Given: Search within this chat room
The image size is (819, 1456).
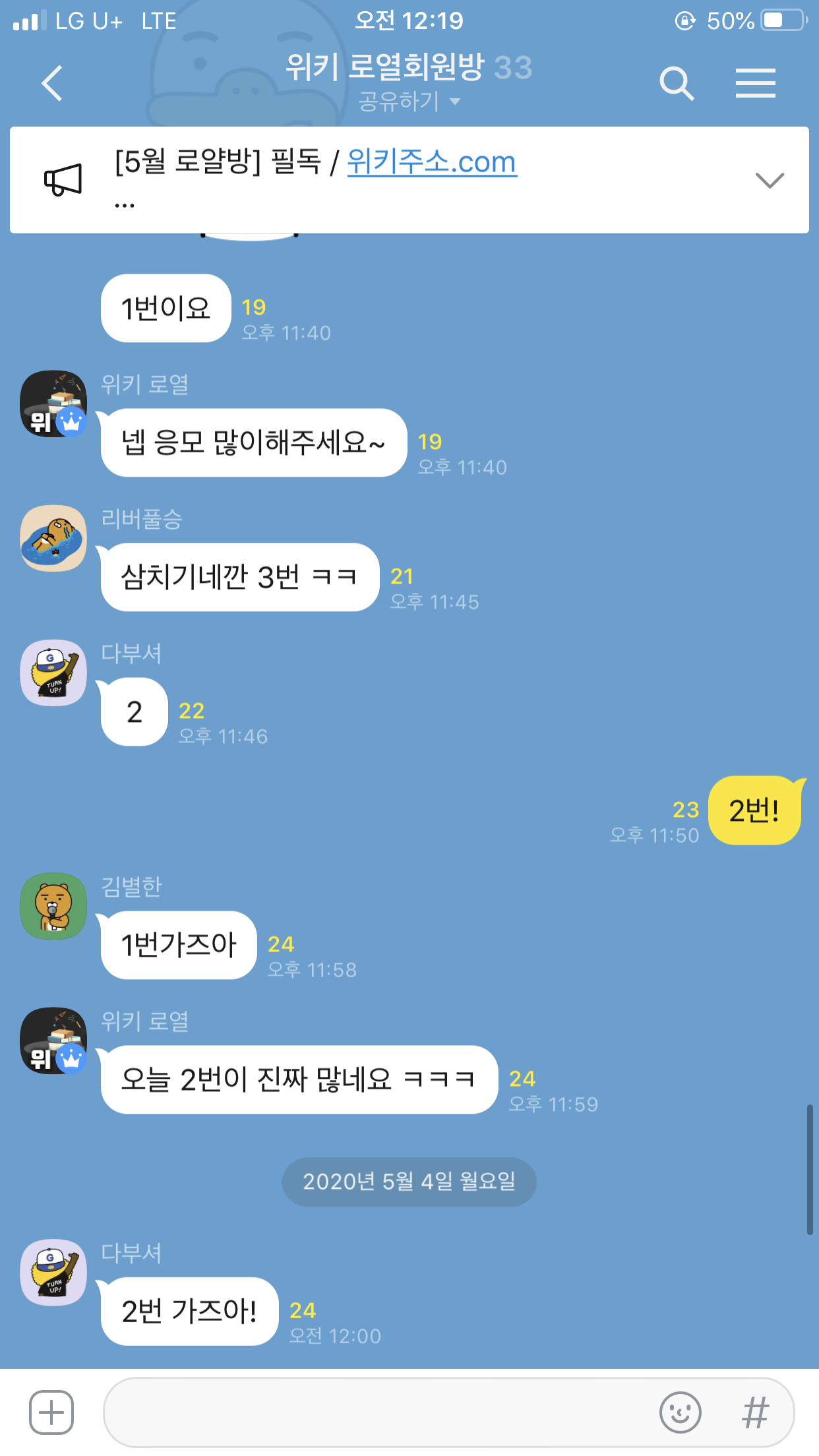Looking at the screenshot, I should pos(677,83).
